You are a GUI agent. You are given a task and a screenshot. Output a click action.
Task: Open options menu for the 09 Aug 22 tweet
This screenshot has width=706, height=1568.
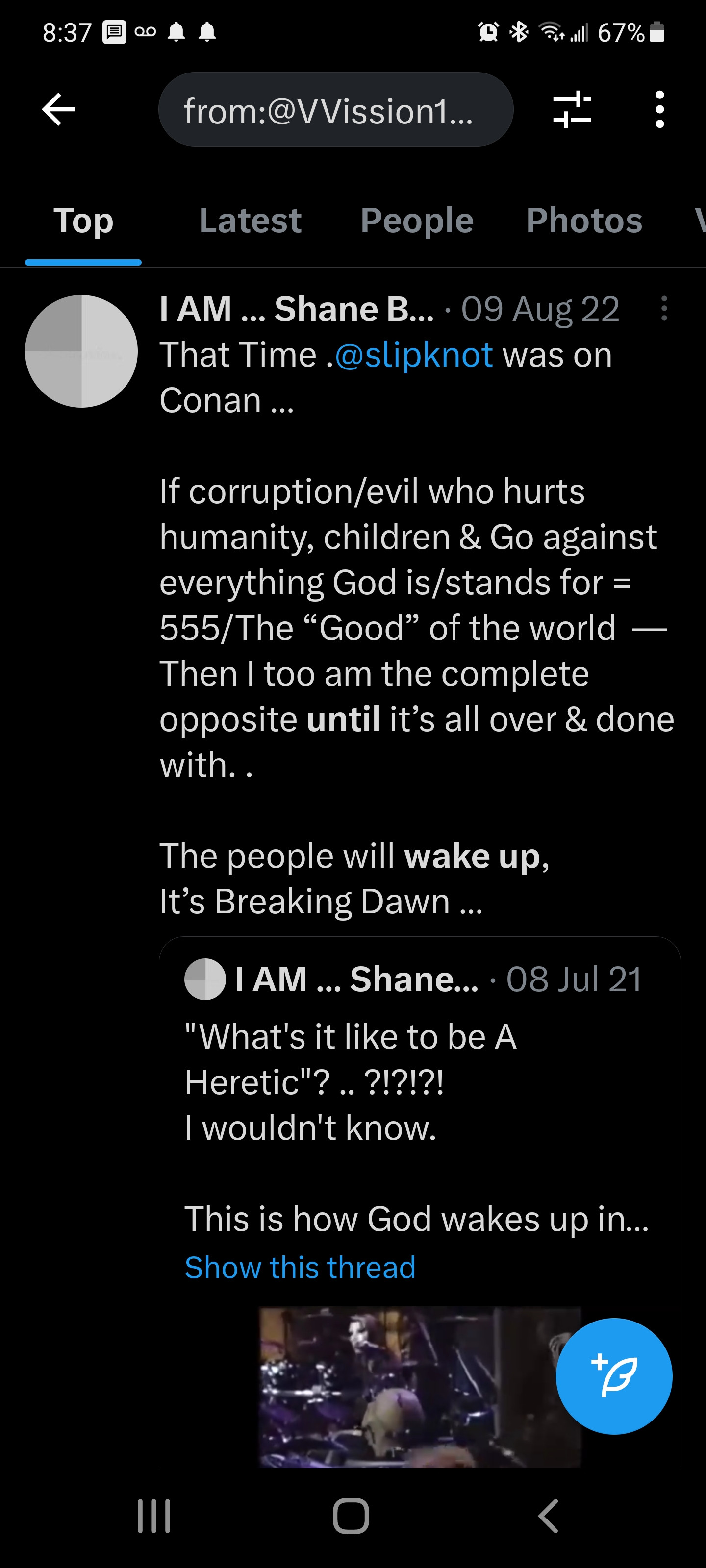click(x=663, y=309)
